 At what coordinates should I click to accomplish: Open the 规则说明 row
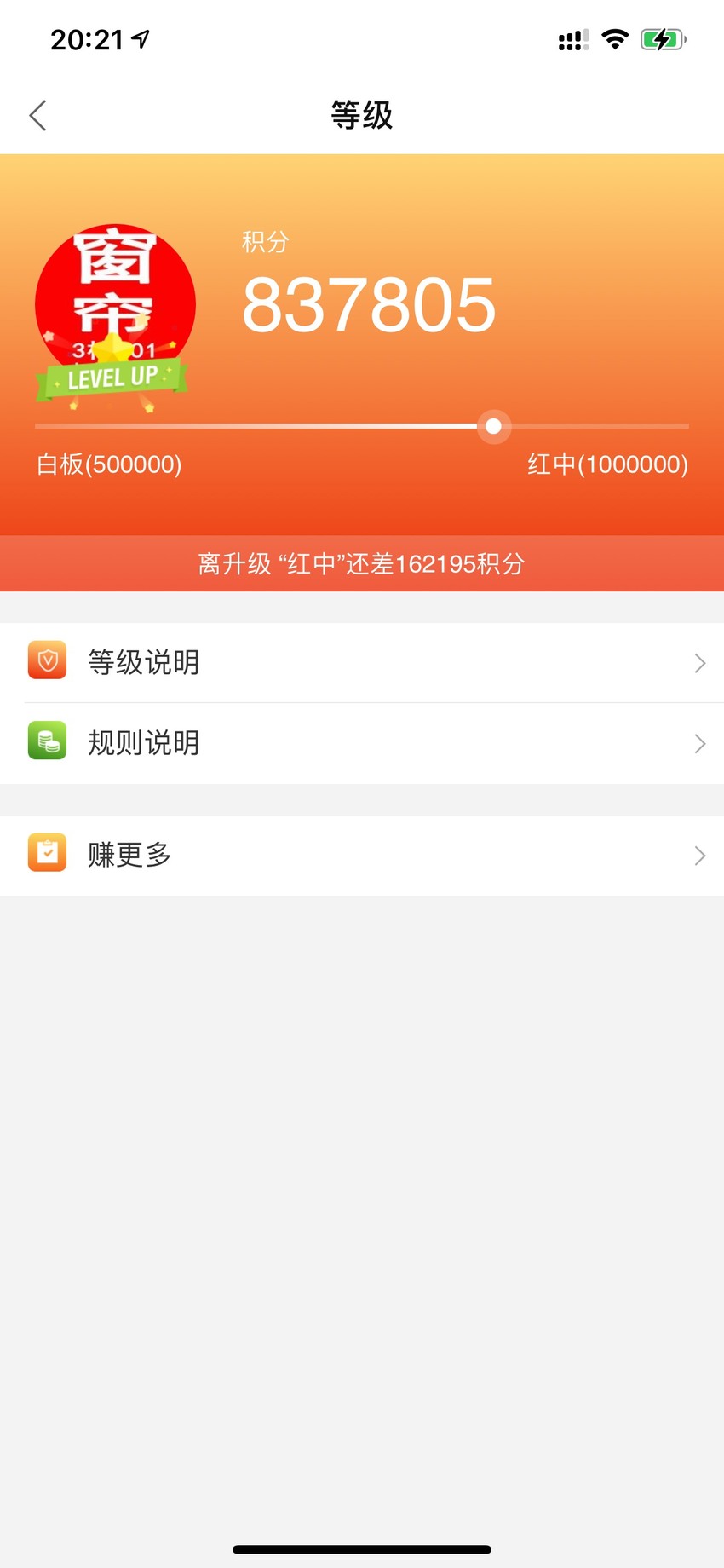click(x=362, y=743)
